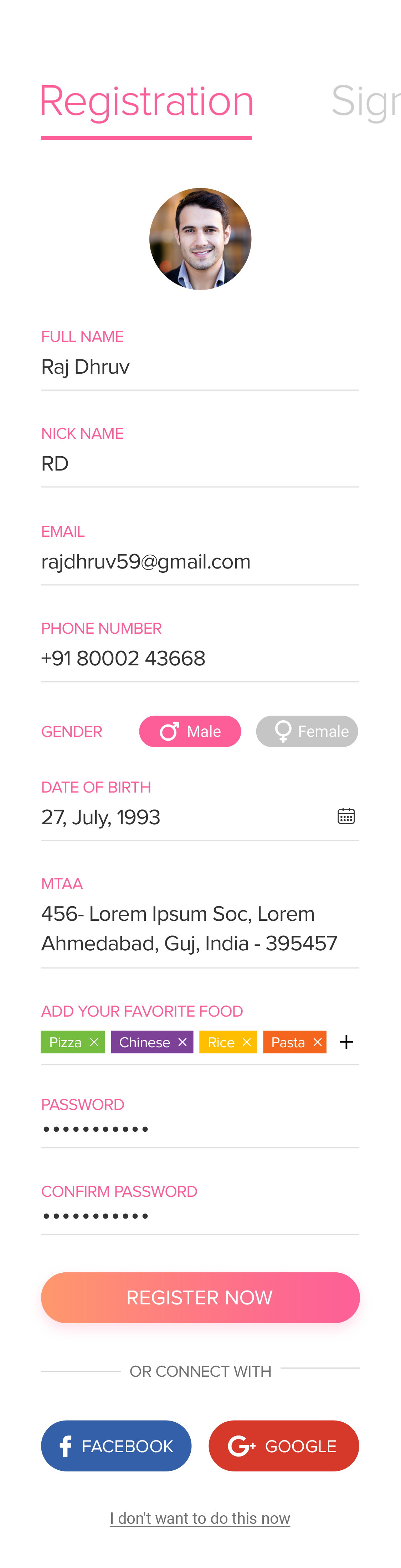
Task: Edit the Full Name field
Action: 200,367
